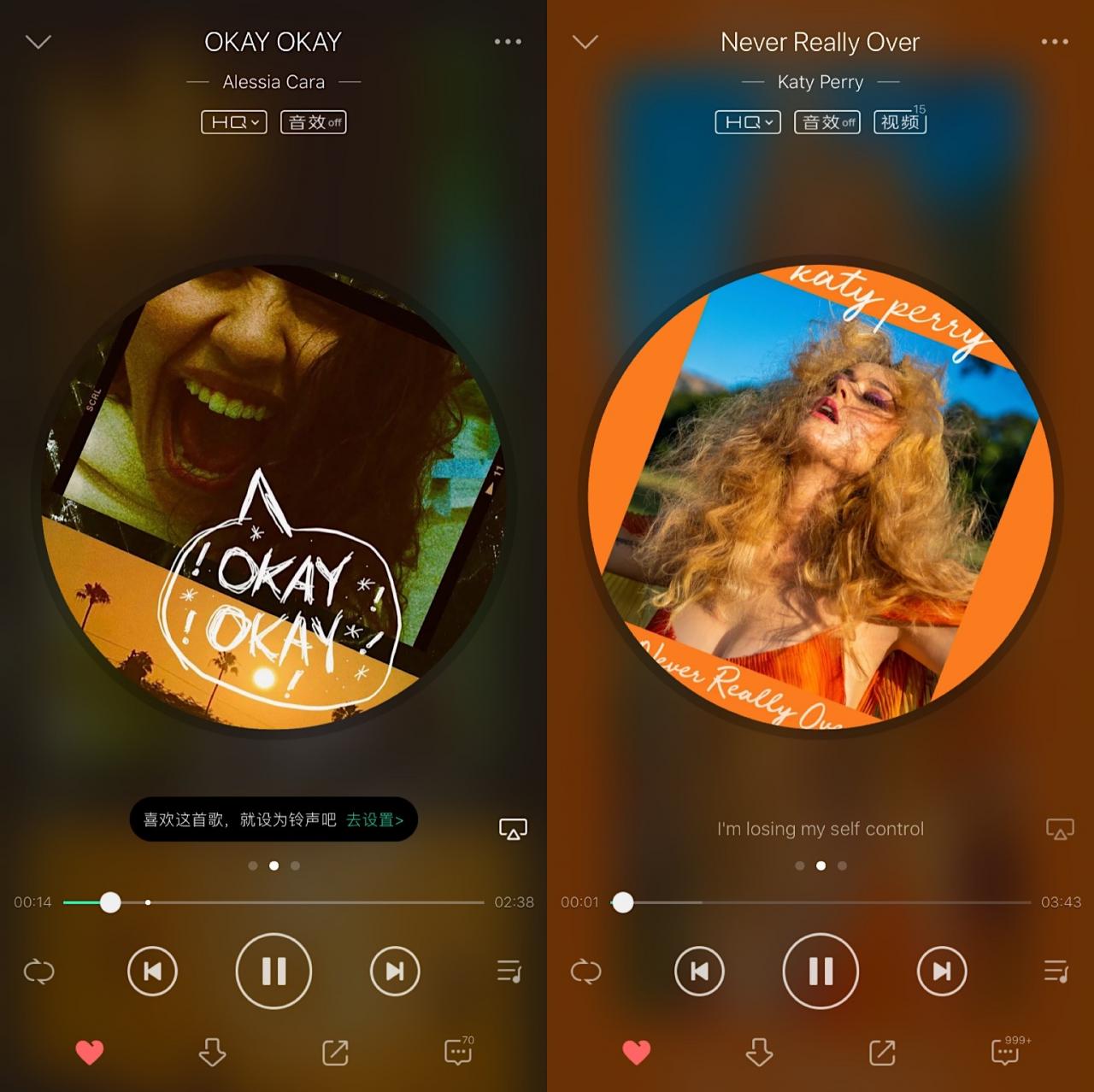
Task: Open the playlist queue in OKAY OKAY player
Action: (509, 971)
